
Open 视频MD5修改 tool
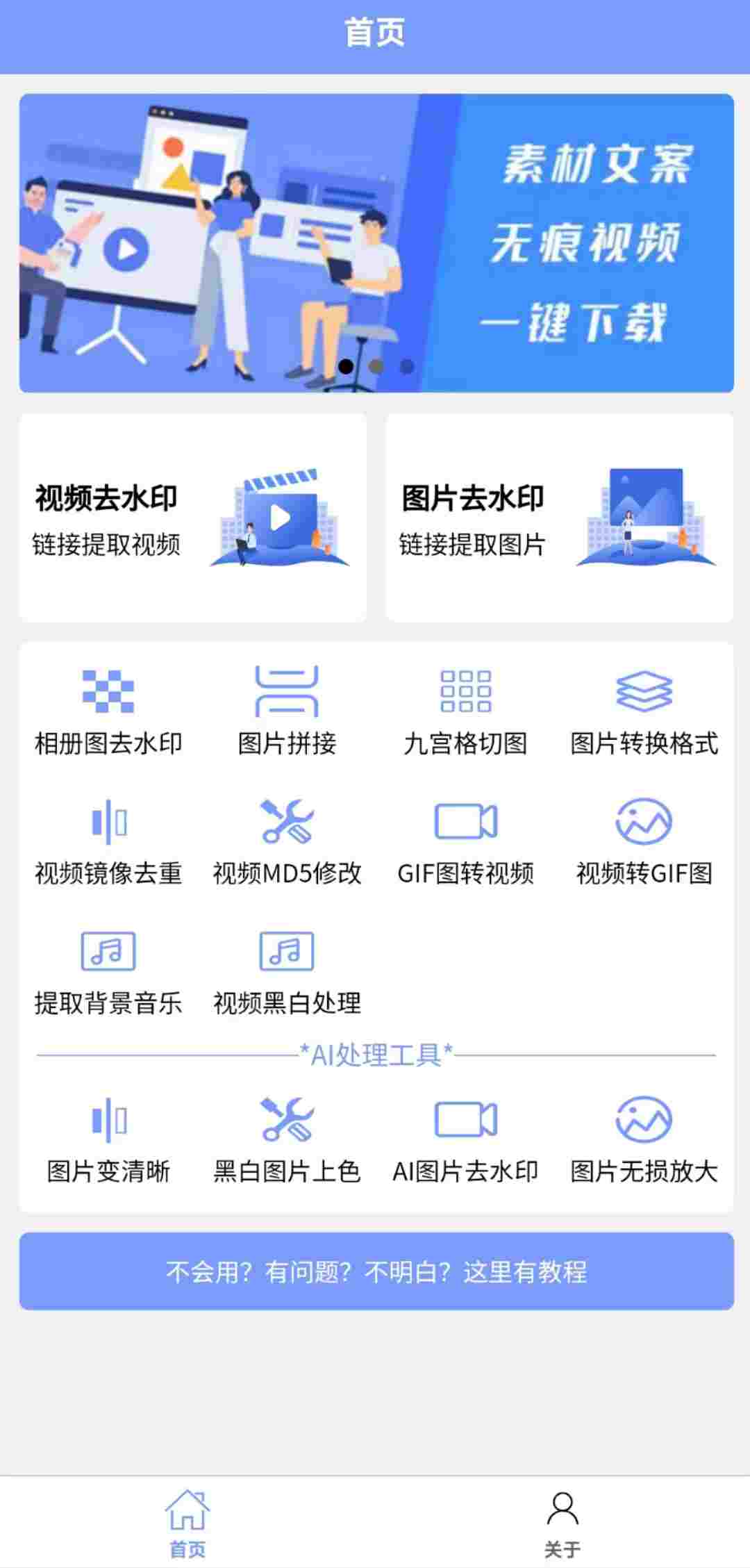[287, 841]
